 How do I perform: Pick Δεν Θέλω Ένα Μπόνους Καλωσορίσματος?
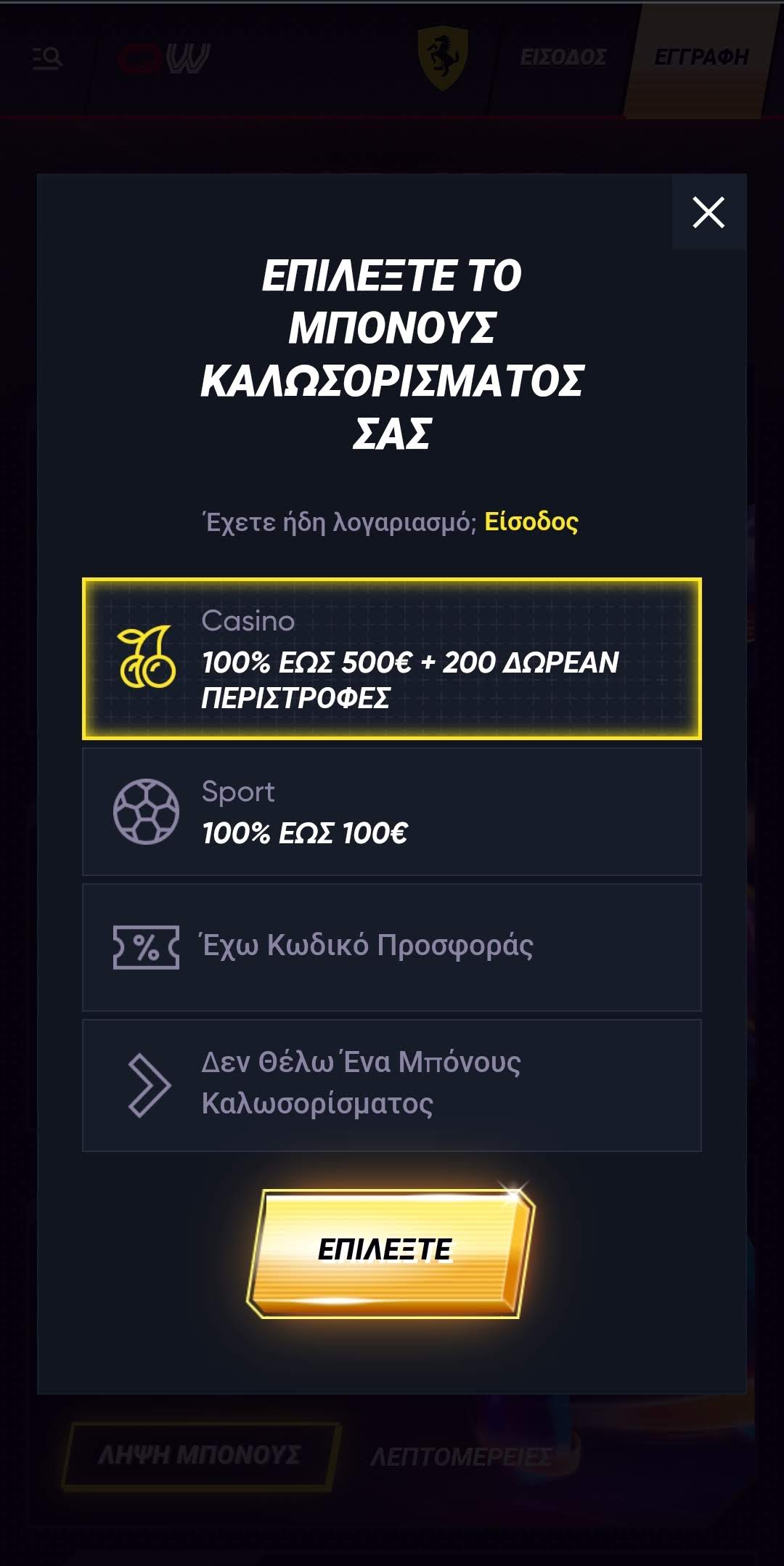pyautogui.click(x=392, y=1085)
